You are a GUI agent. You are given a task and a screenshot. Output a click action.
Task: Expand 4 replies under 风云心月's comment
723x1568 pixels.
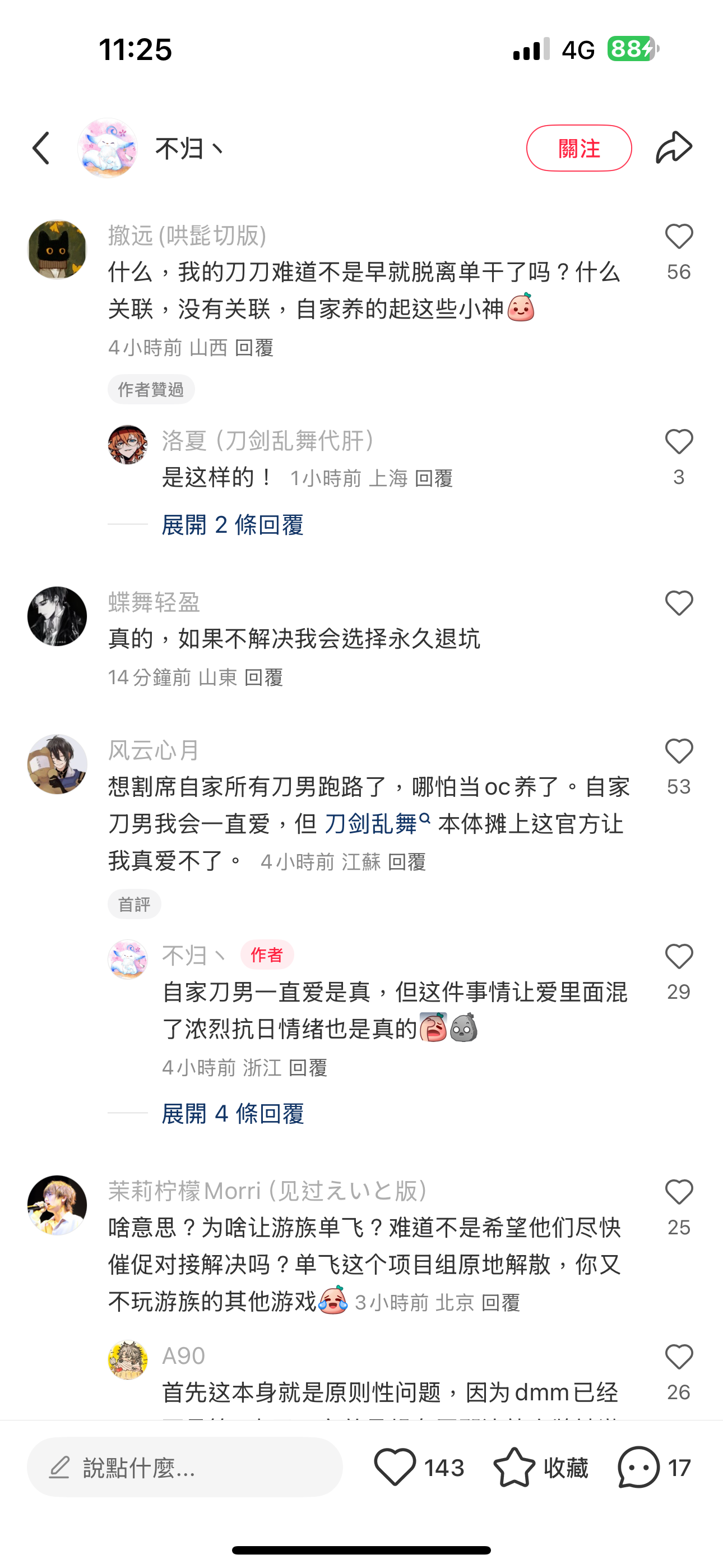232,1113
